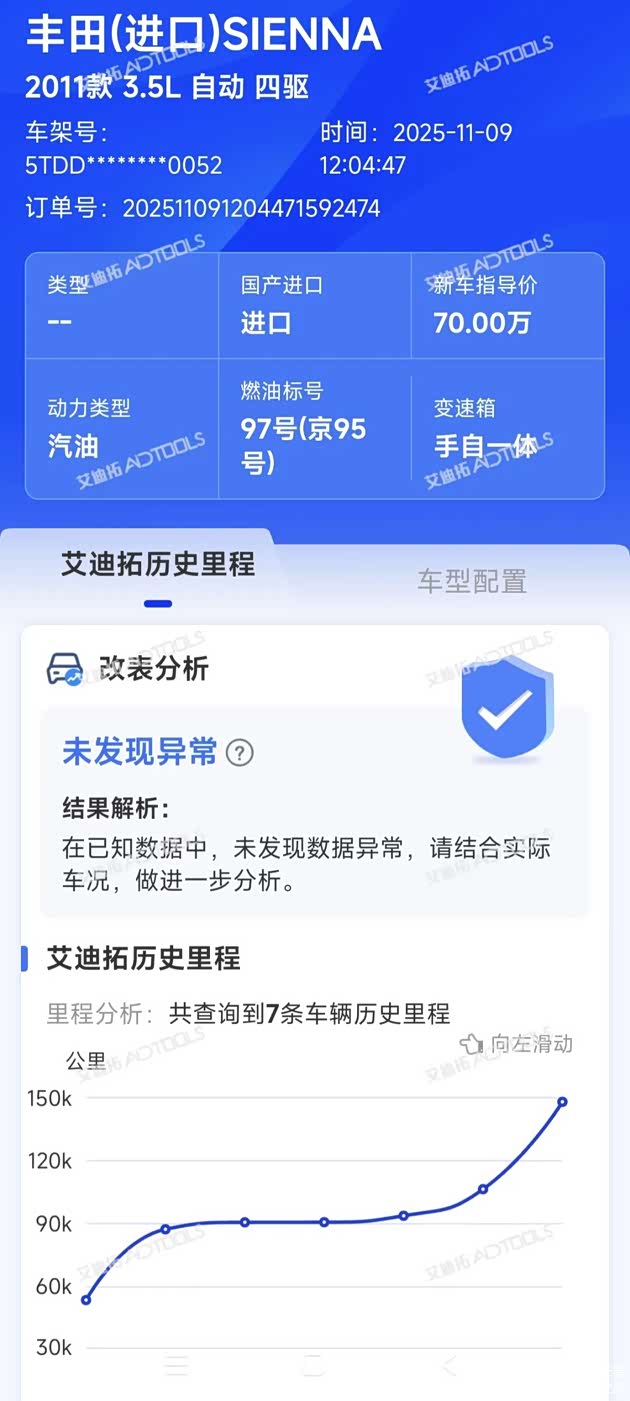Select the 艾迪拓历史里程 tab

(x=158, y=565)
